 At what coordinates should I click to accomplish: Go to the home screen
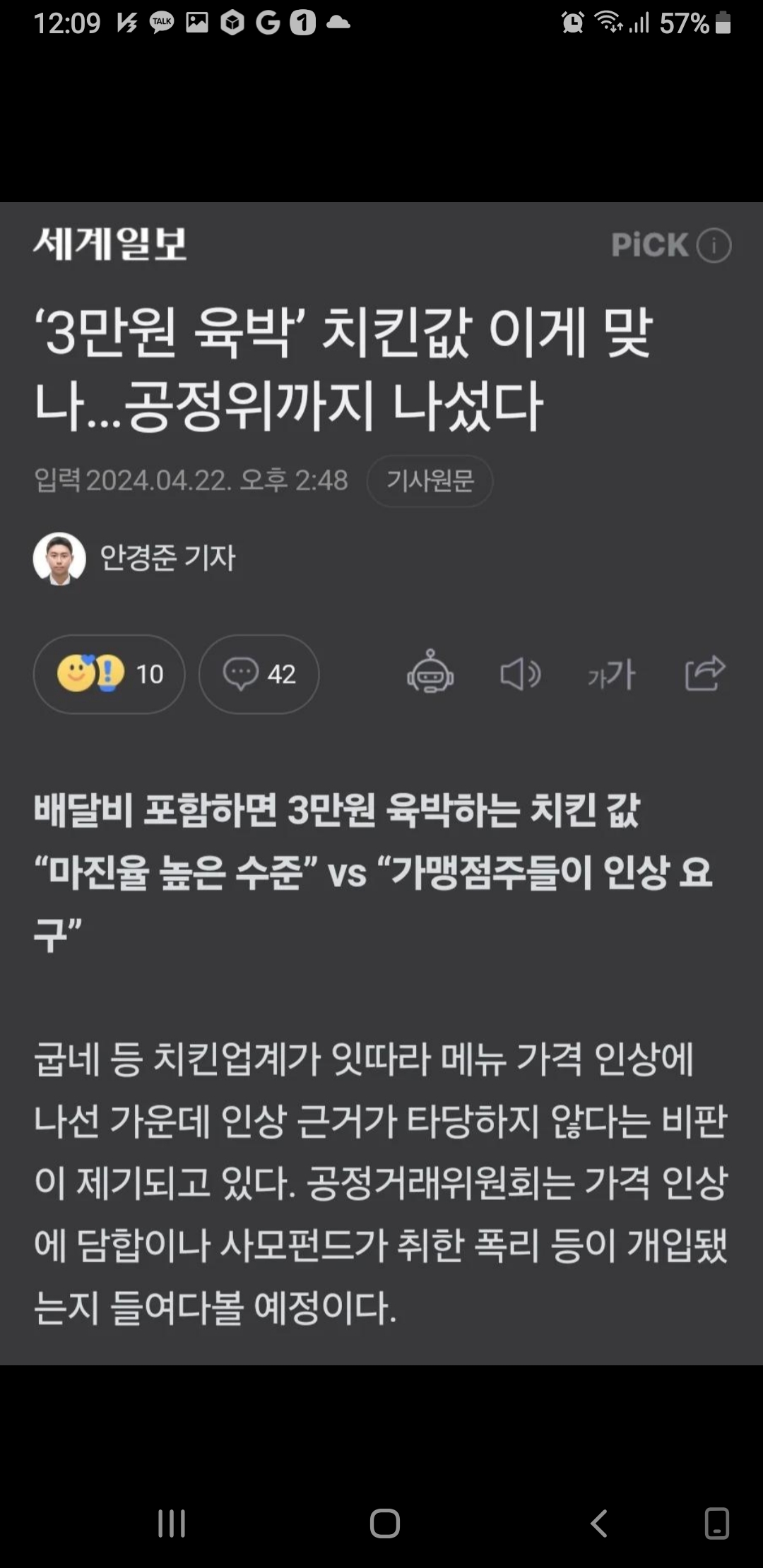pyautogui.click(x=384, y=1524)
